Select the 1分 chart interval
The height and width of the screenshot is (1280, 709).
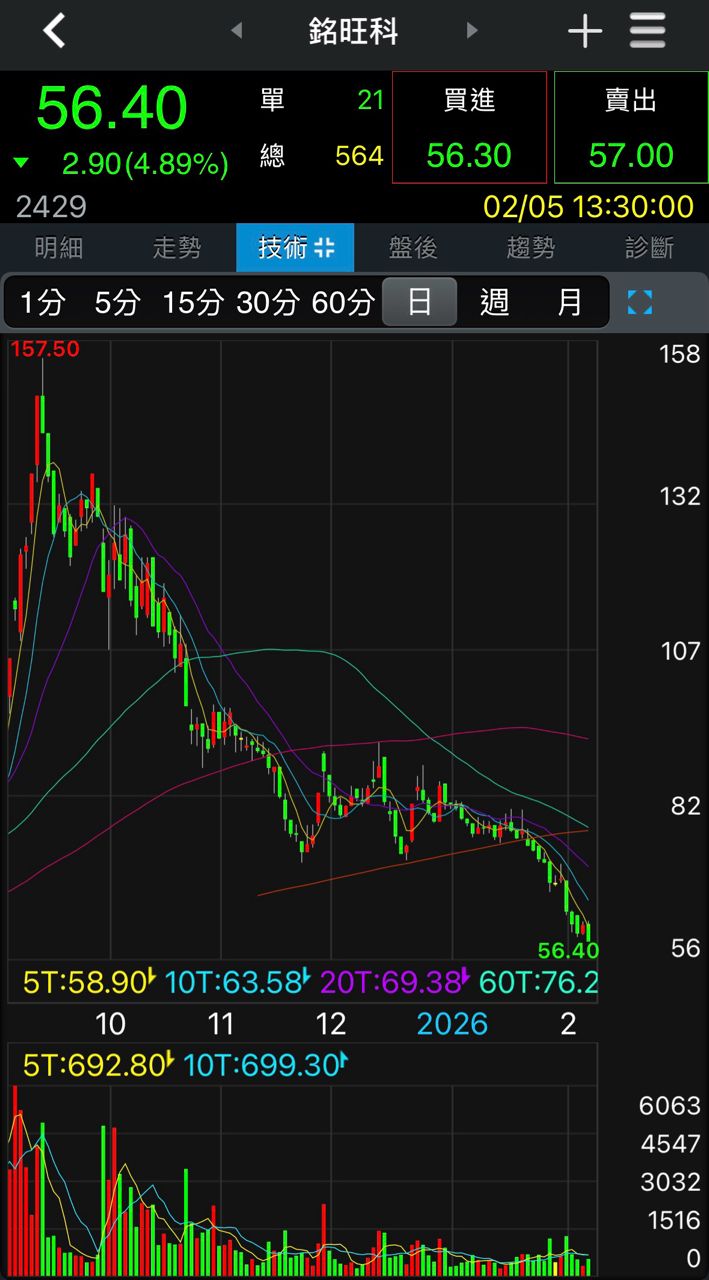click(42, 302)
